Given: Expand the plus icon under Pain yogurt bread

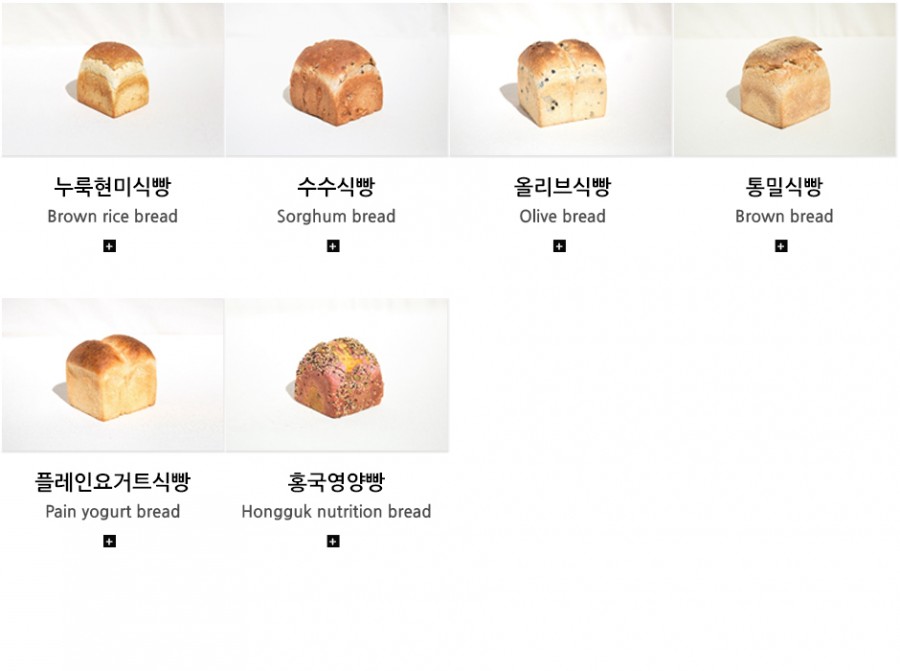Looking at the screenshot, I should [x=110, y=541].
